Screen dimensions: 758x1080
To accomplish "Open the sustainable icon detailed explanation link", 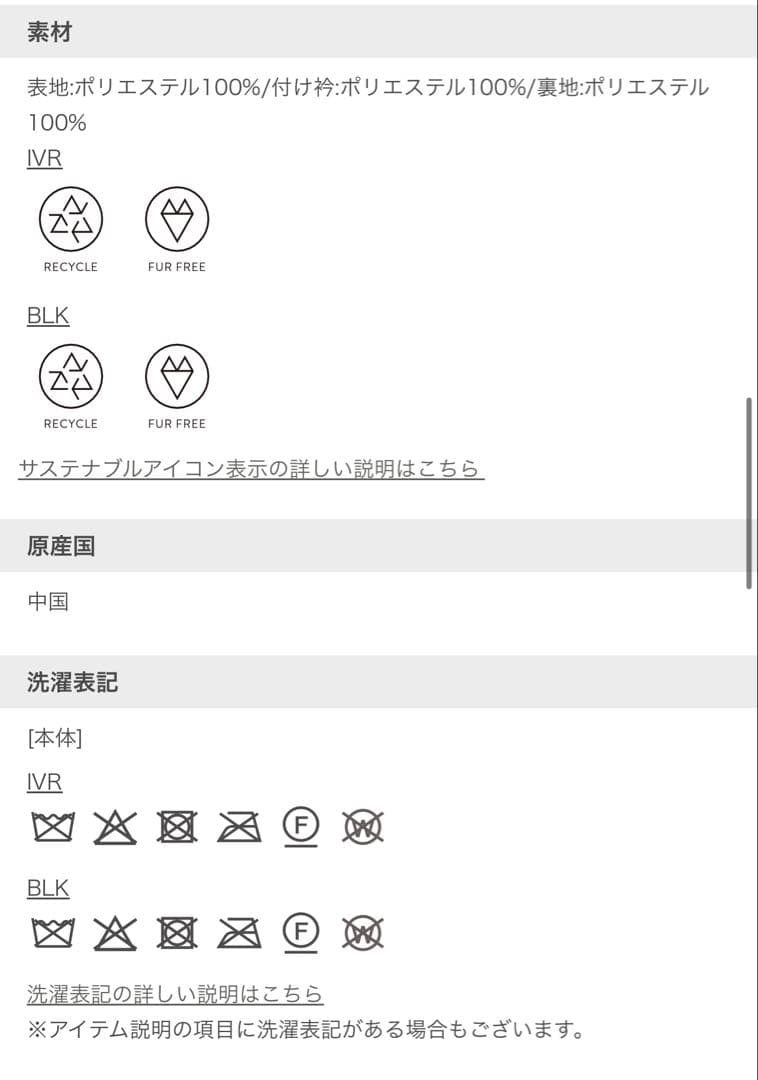I will 251,468.
